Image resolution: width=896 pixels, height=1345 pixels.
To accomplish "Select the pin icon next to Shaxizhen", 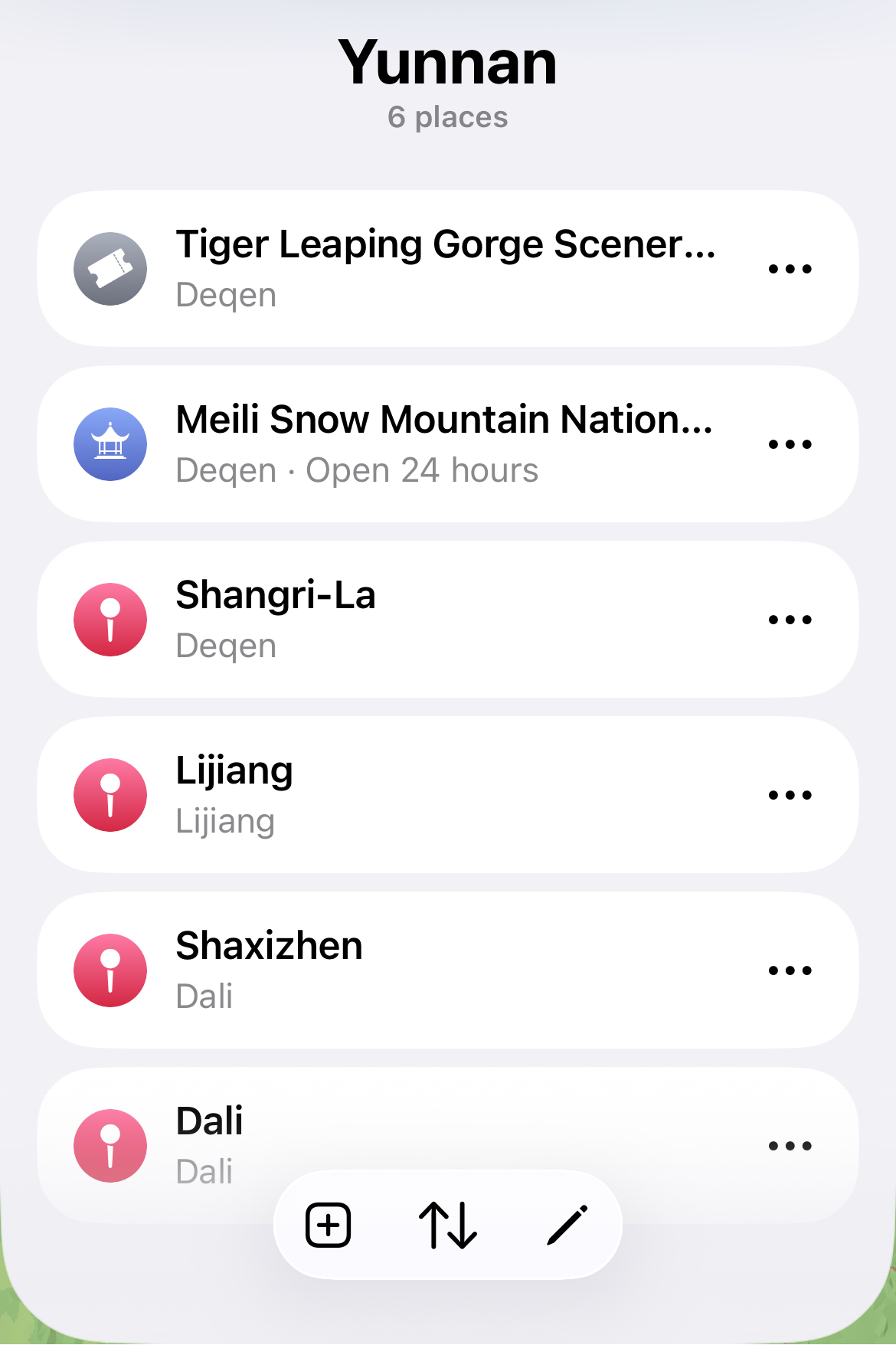I will (x=110, y=970).
